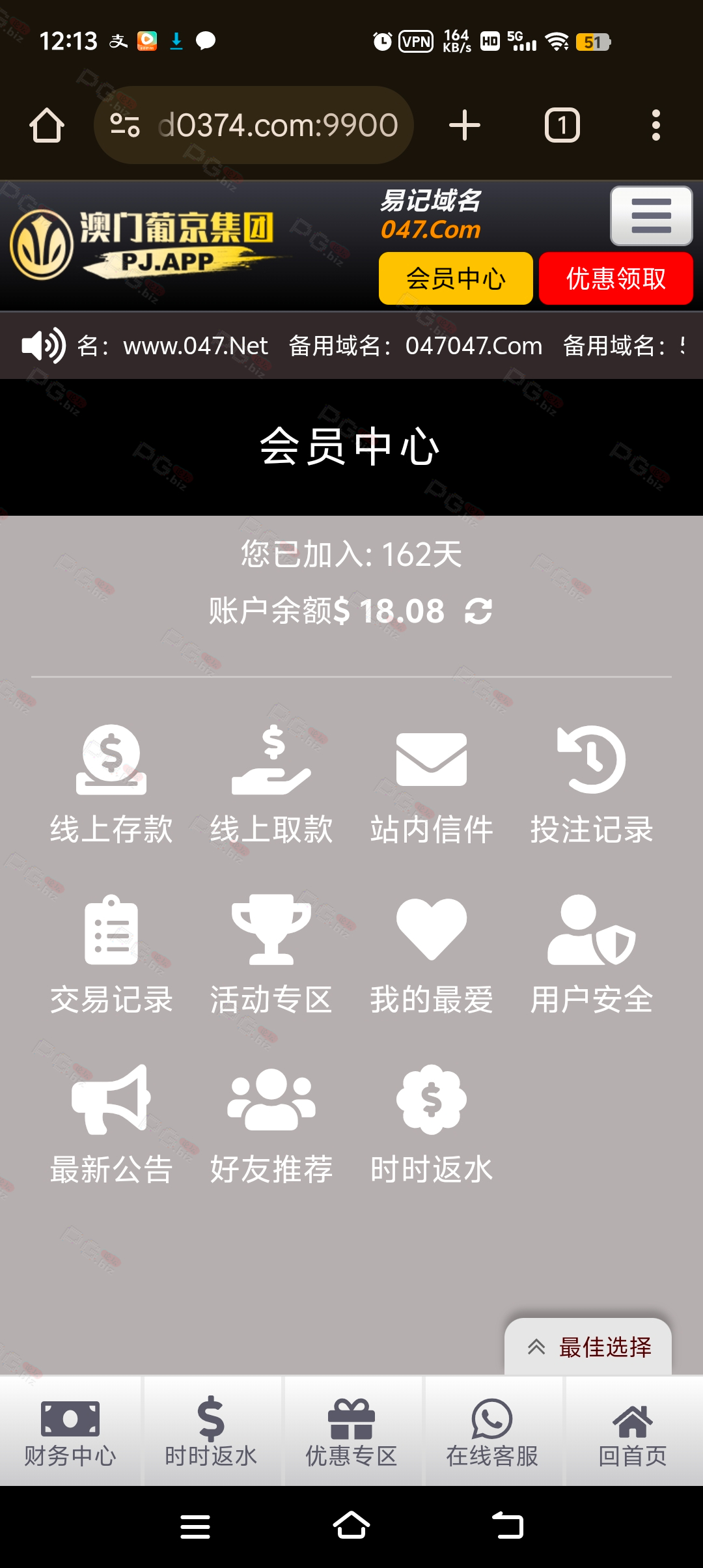Open 线上取款 online withdrawal
Viewport: 703px width, 1568px height.
click(271, 785)
